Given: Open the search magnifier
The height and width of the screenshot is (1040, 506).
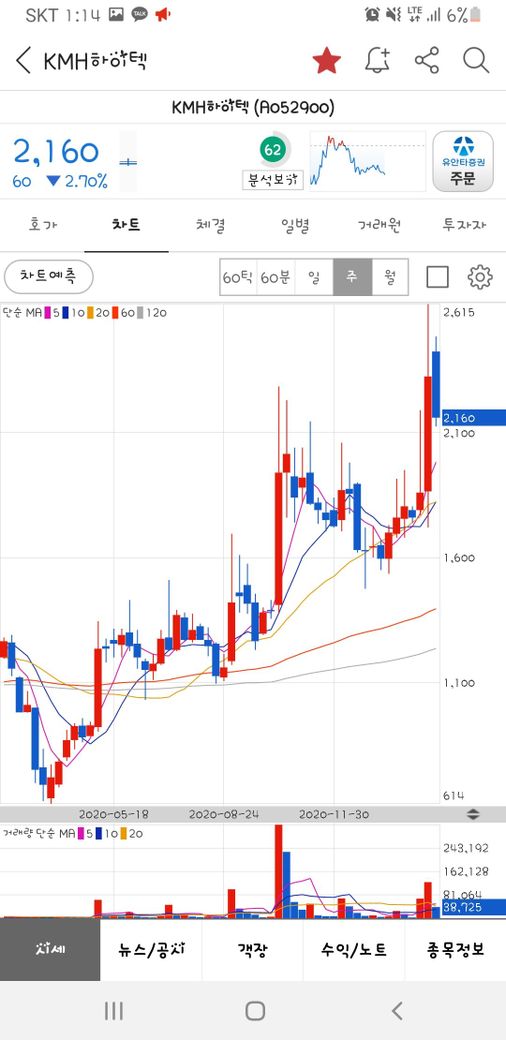Looking at the screenshot, I should tap(476, 60).
